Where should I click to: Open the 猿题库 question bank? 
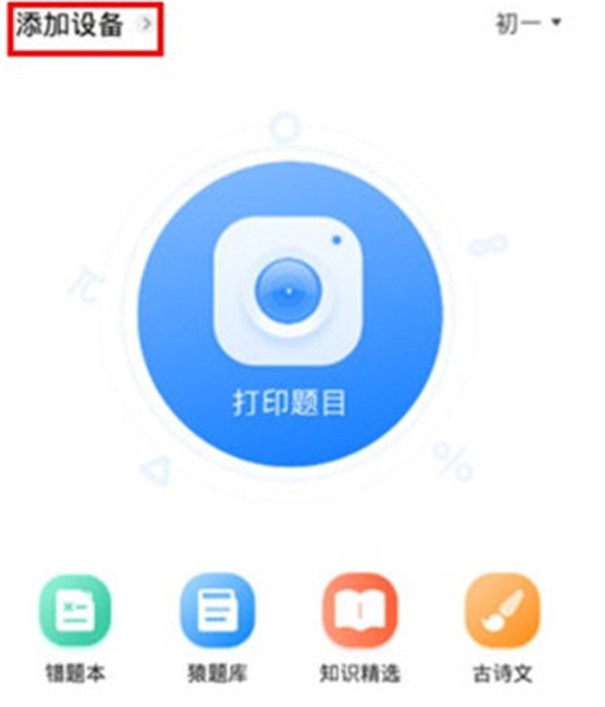[217, 612]
